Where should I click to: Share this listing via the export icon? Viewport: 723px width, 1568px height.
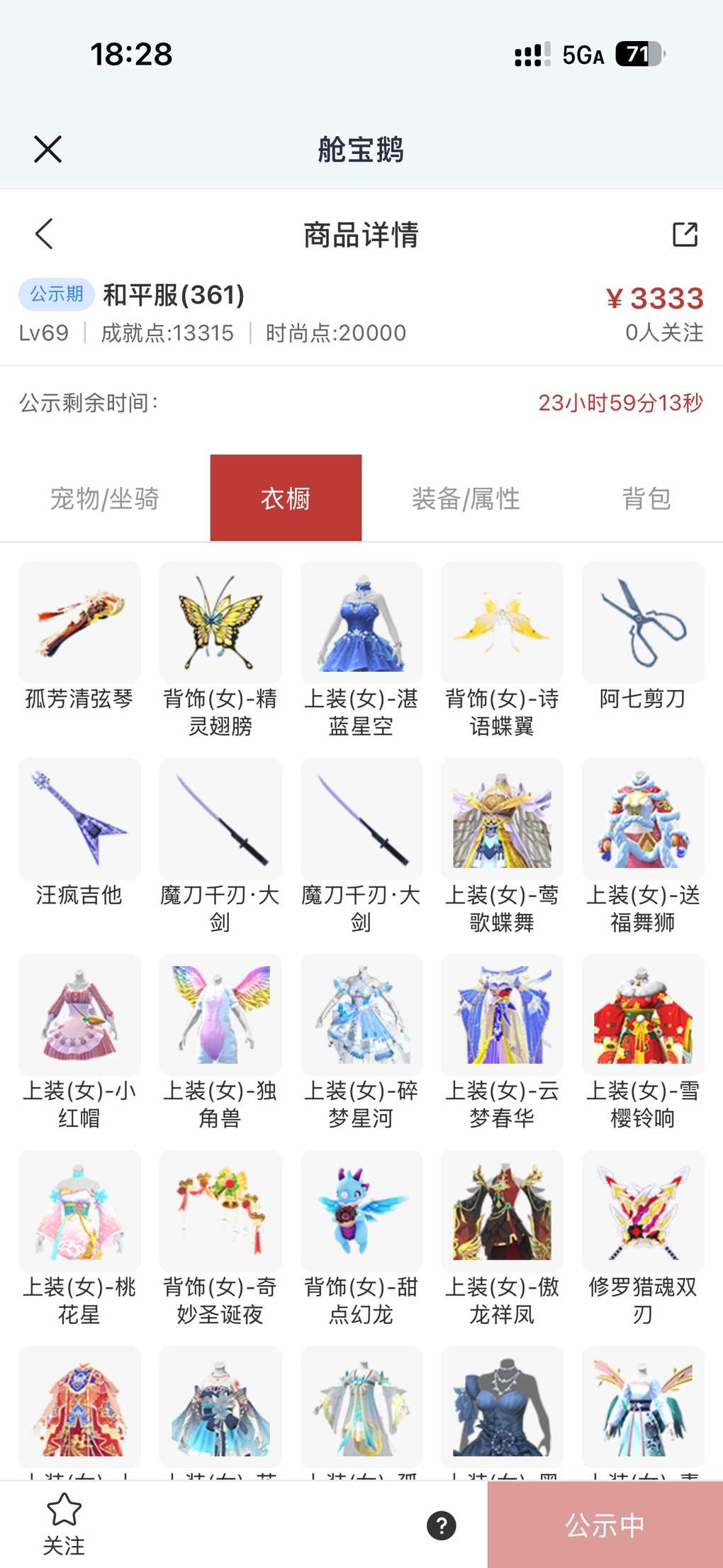coord(685,234)
